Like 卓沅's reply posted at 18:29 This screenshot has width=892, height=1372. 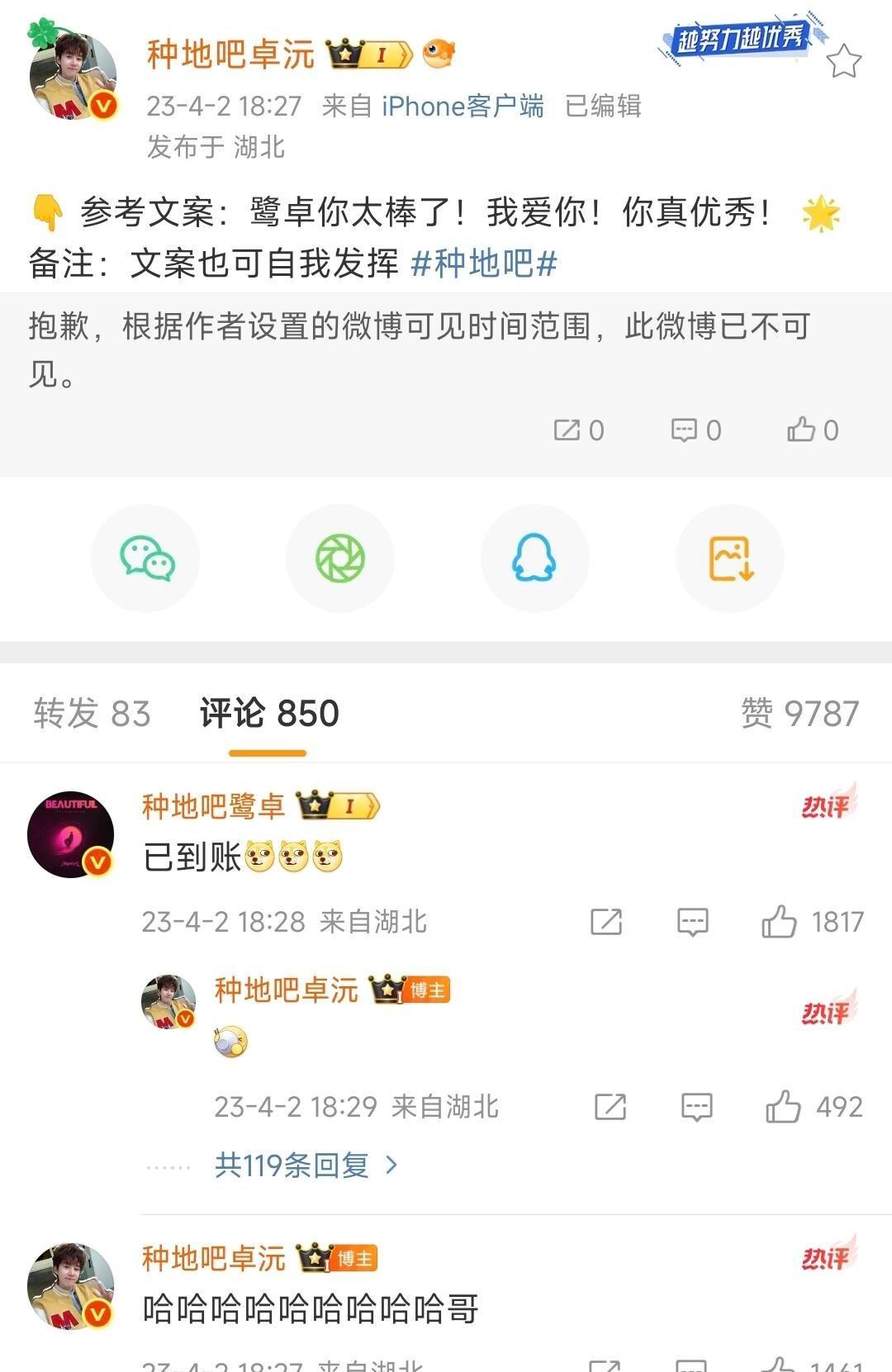coord(783,1107)
